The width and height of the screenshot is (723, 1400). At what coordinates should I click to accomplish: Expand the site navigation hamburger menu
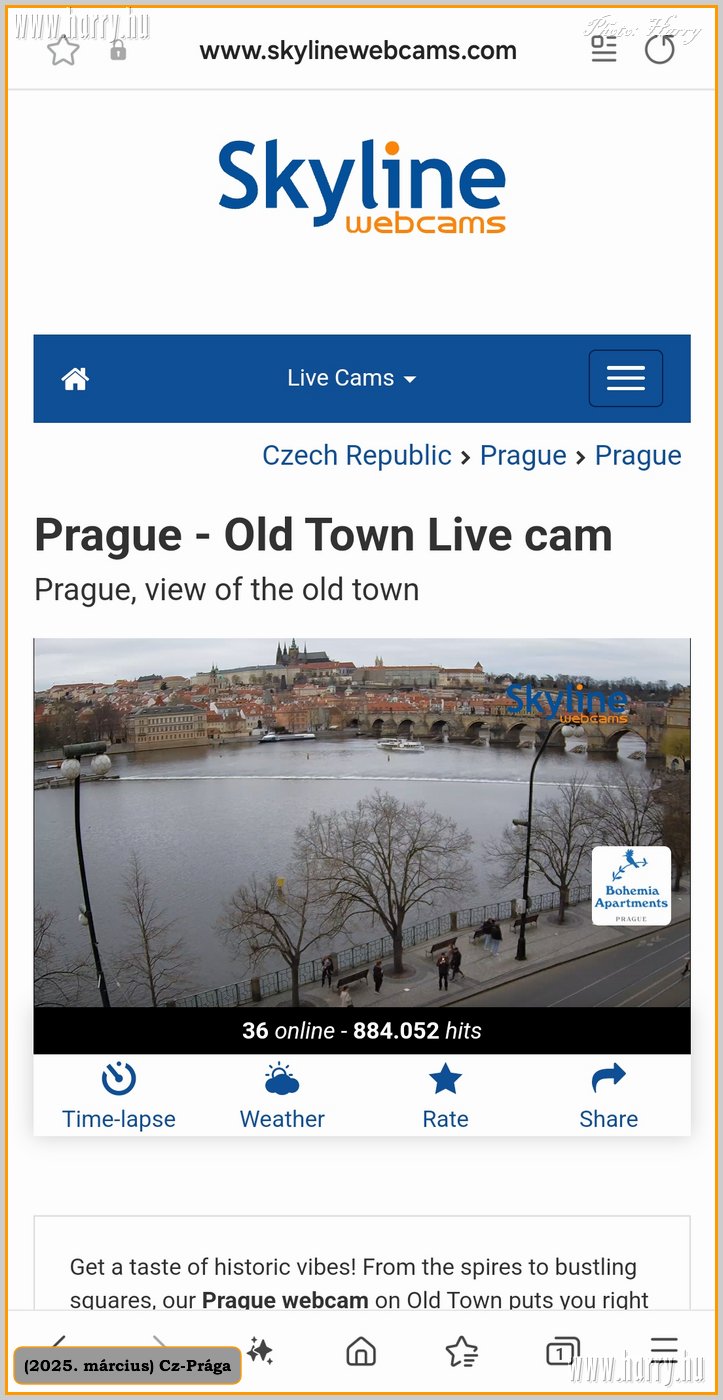coord(626,378)
